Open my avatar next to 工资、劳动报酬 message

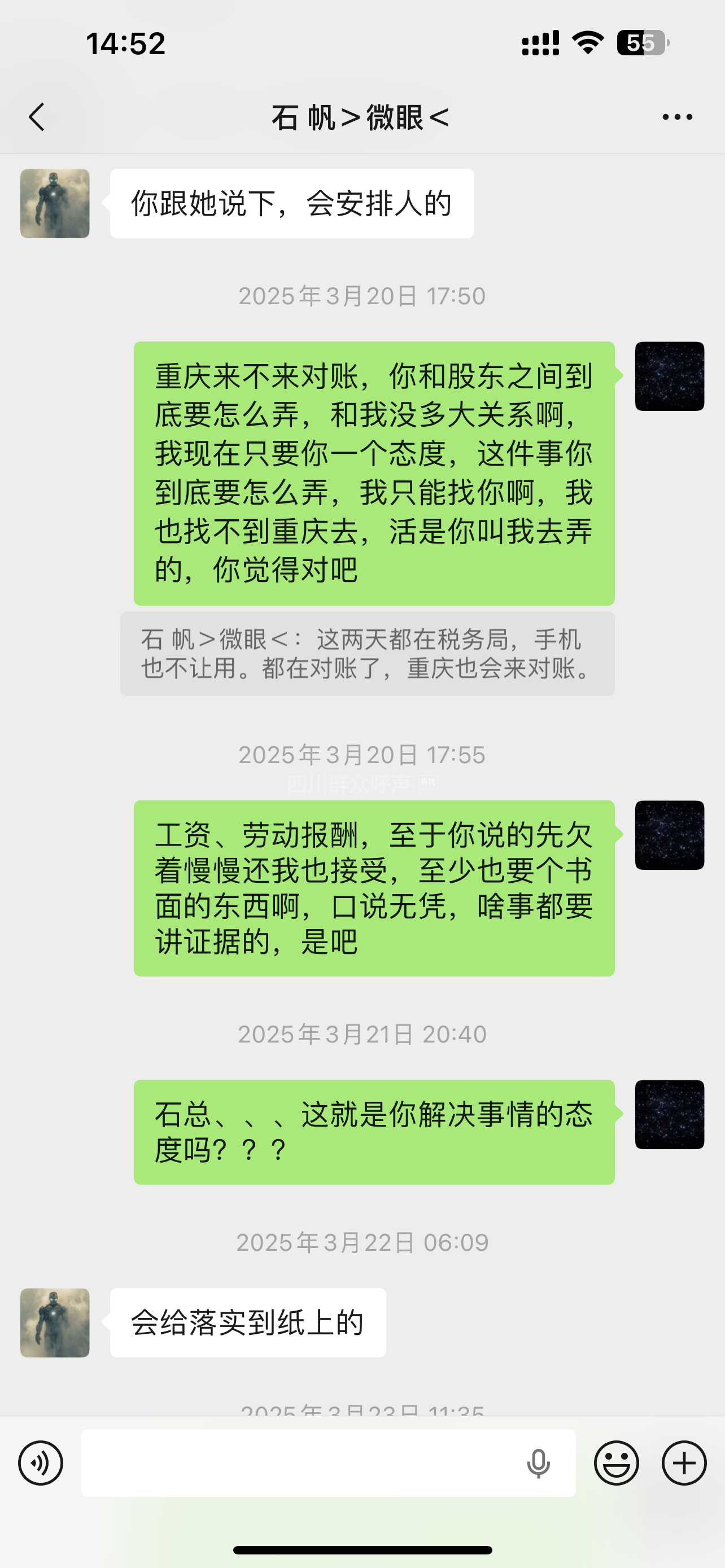point(670,835)
